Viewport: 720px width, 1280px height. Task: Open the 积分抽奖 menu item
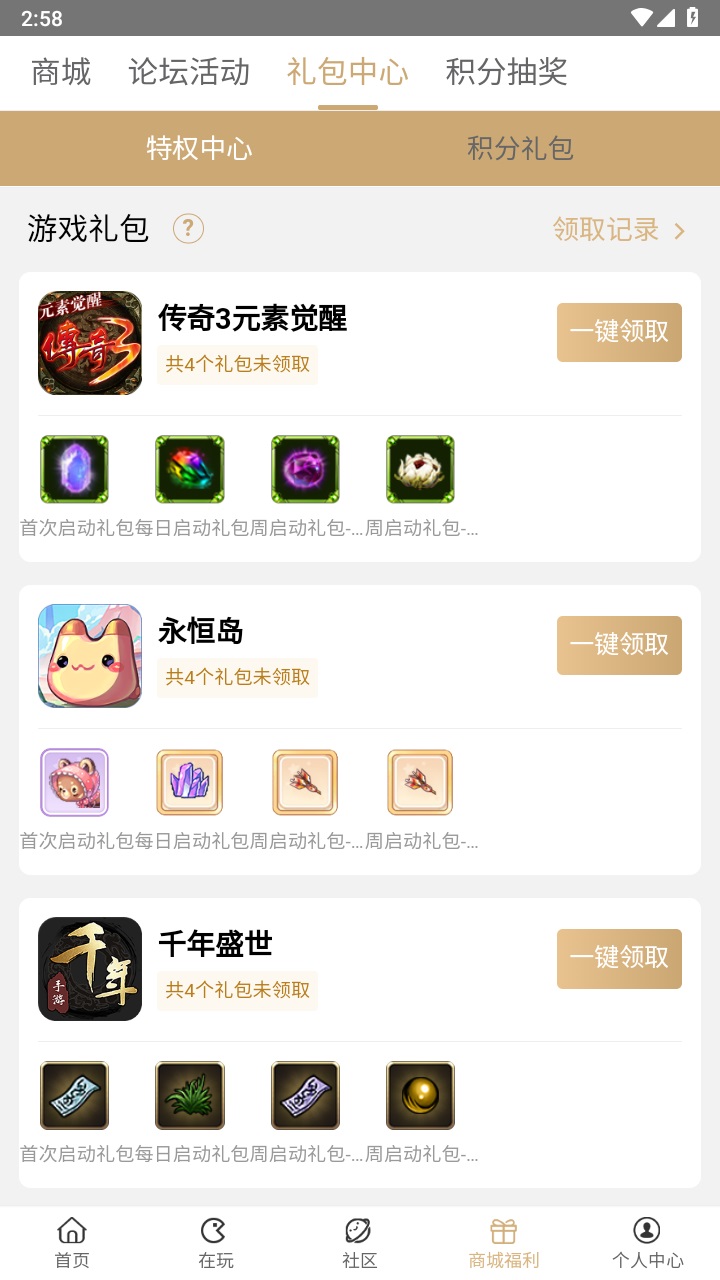[505, 71]
